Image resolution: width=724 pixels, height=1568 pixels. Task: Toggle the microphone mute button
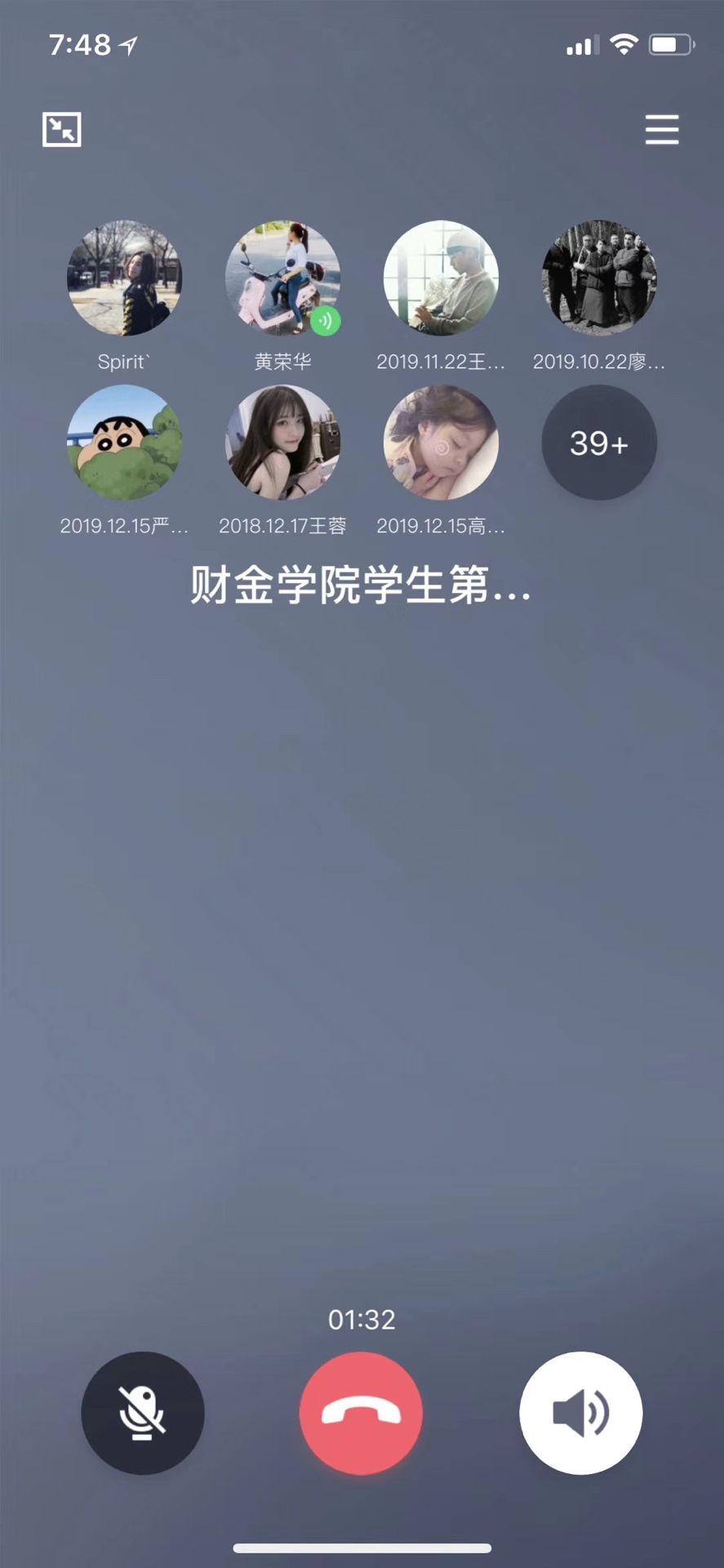[143, 1412]
